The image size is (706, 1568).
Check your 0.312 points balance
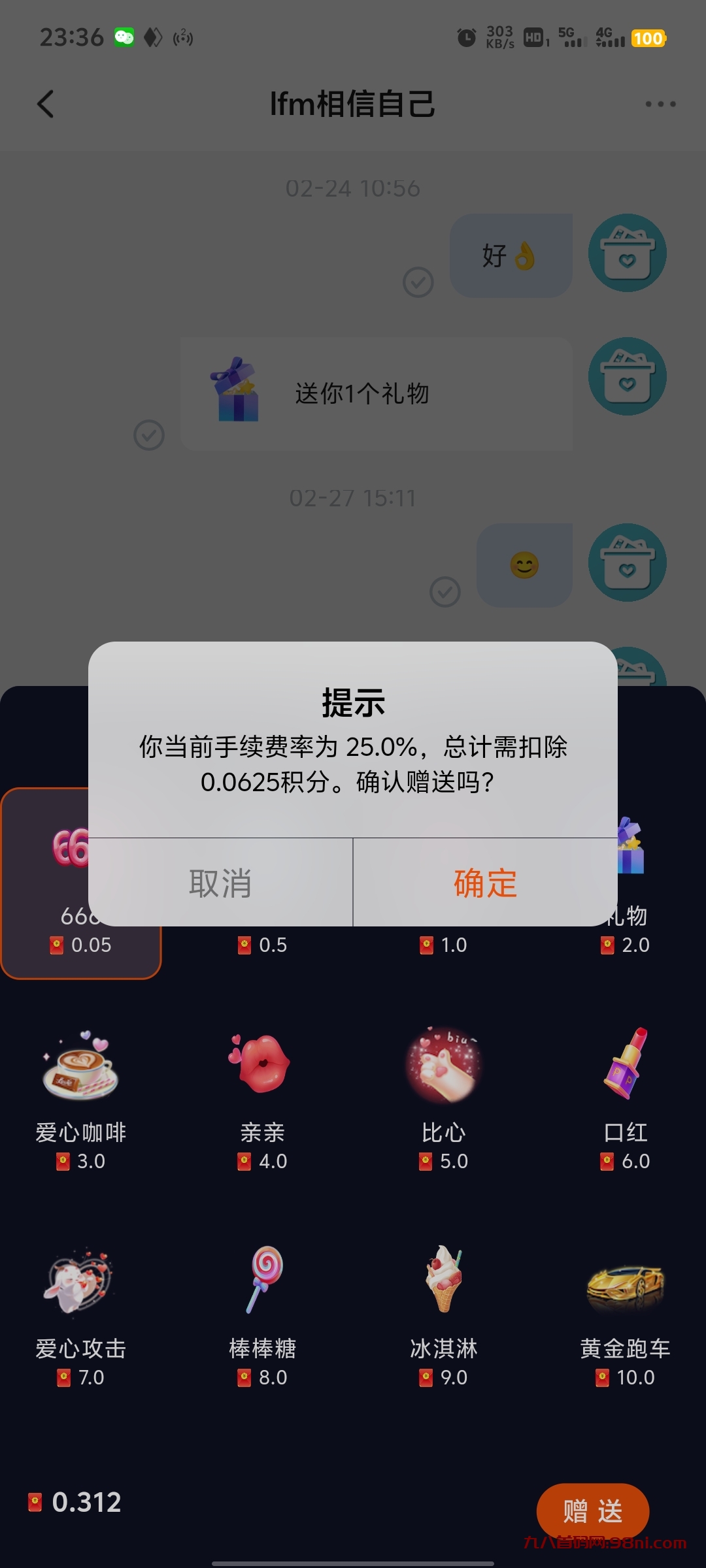point(74,1503)
